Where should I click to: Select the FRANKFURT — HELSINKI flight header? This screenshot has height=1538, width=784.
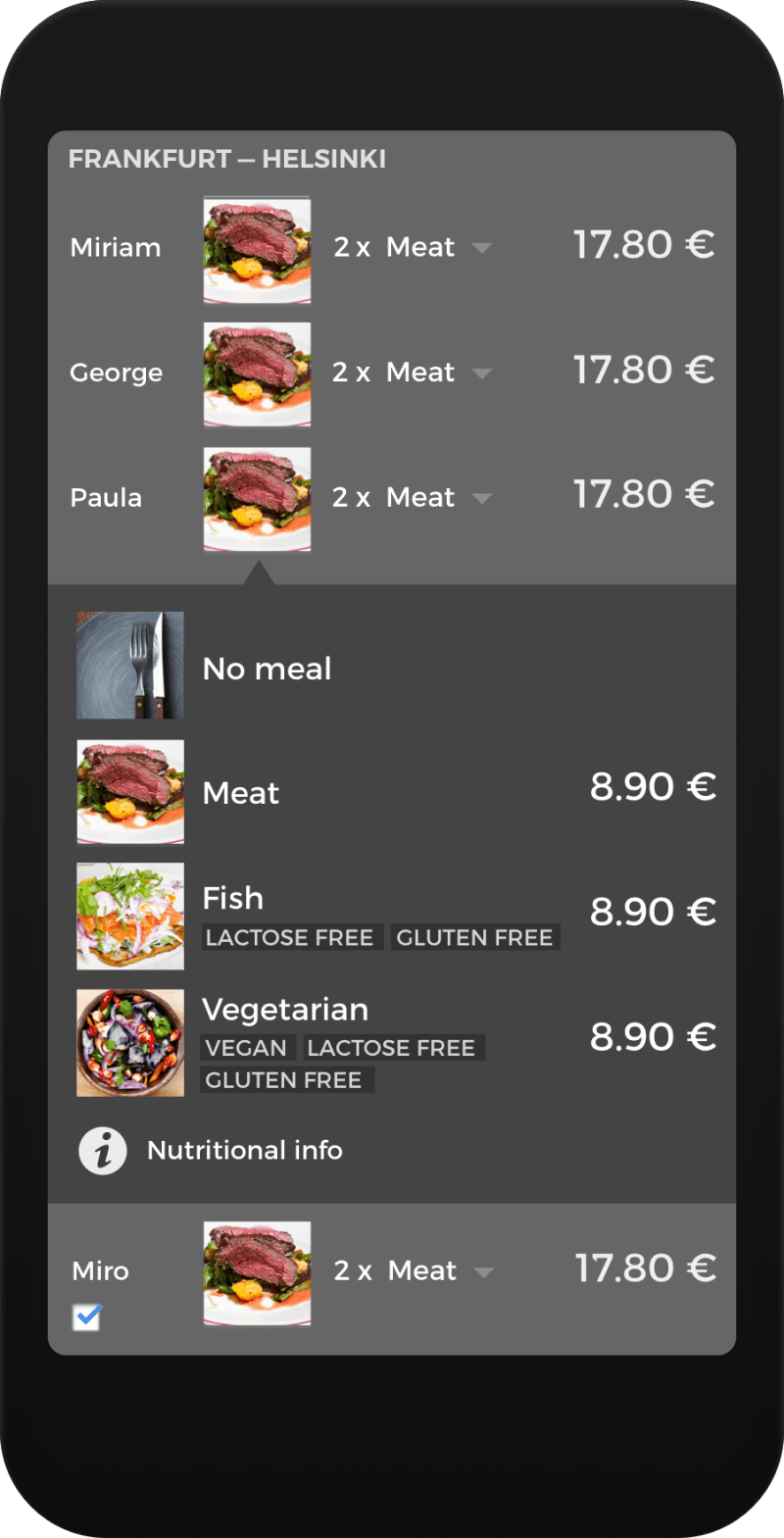point(227,158)
